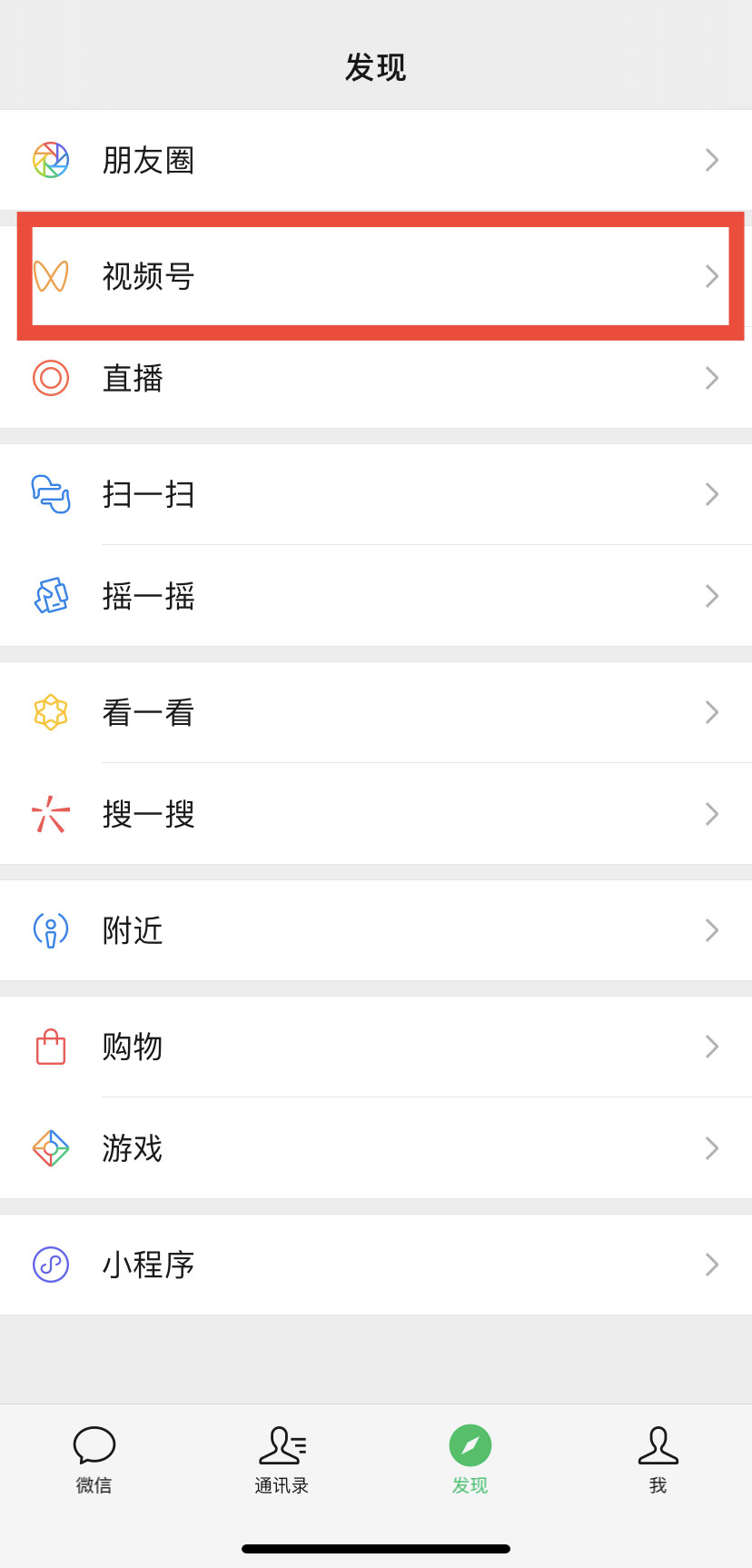
Task: Open the 视频号 Channels row
Action: click(x=376, y=276)
